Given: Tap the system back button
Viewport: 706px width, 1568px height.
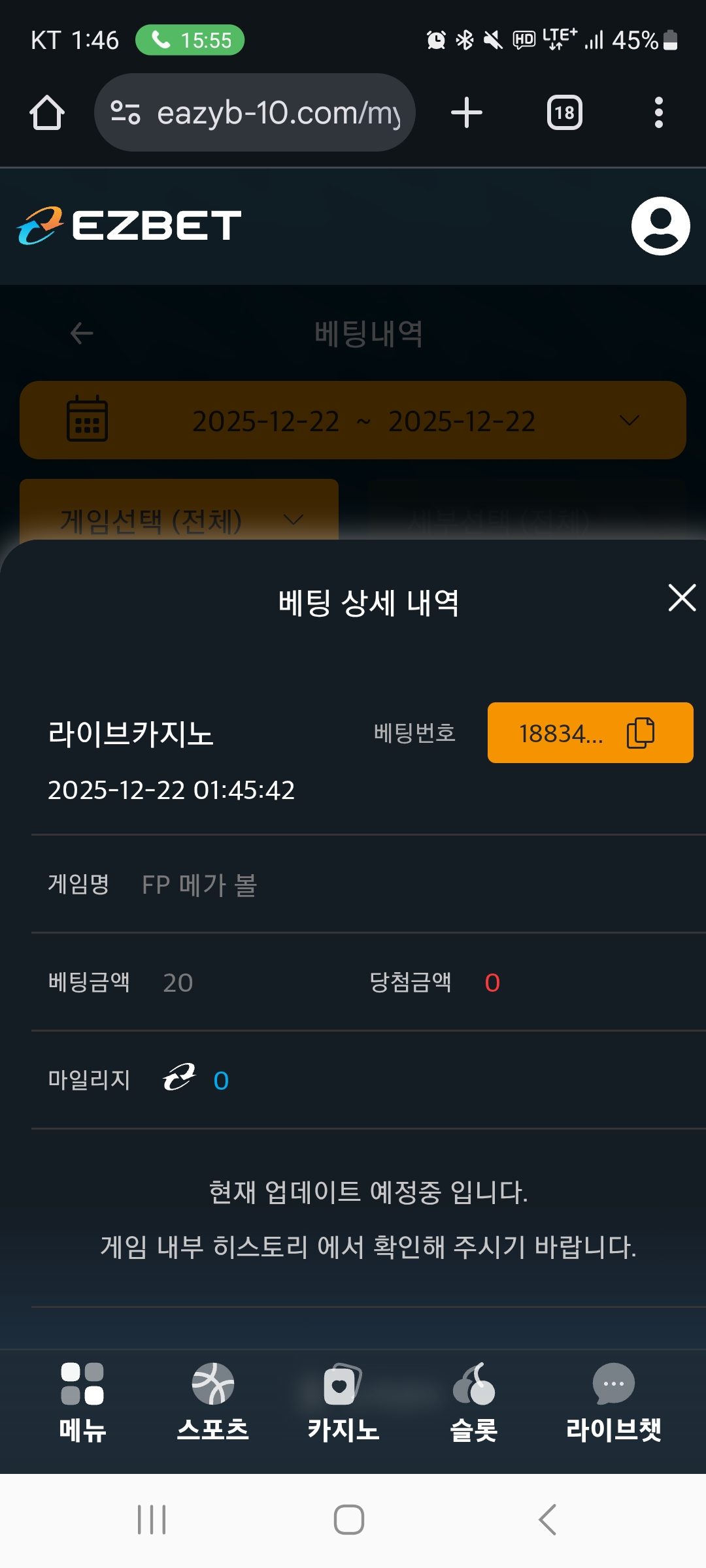Looking at the screenshot, I should tap(548, 1520).
